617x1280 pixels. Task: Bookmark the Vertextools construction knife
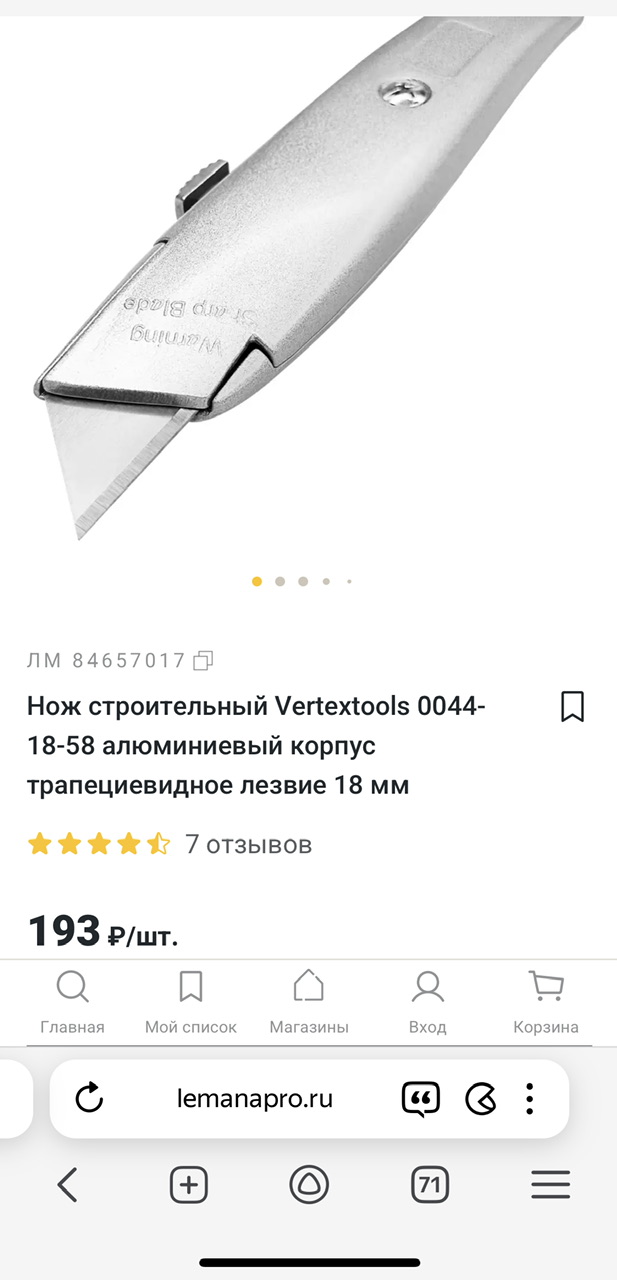pos(572,706)
